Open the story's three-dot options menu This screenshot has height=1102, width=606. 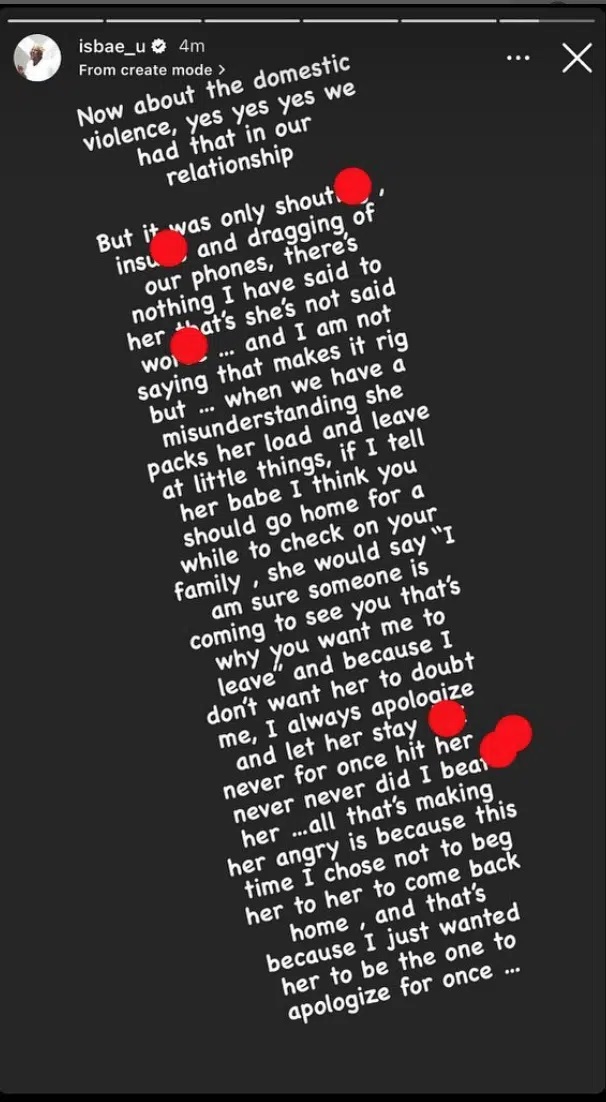[x=517, y=59]
